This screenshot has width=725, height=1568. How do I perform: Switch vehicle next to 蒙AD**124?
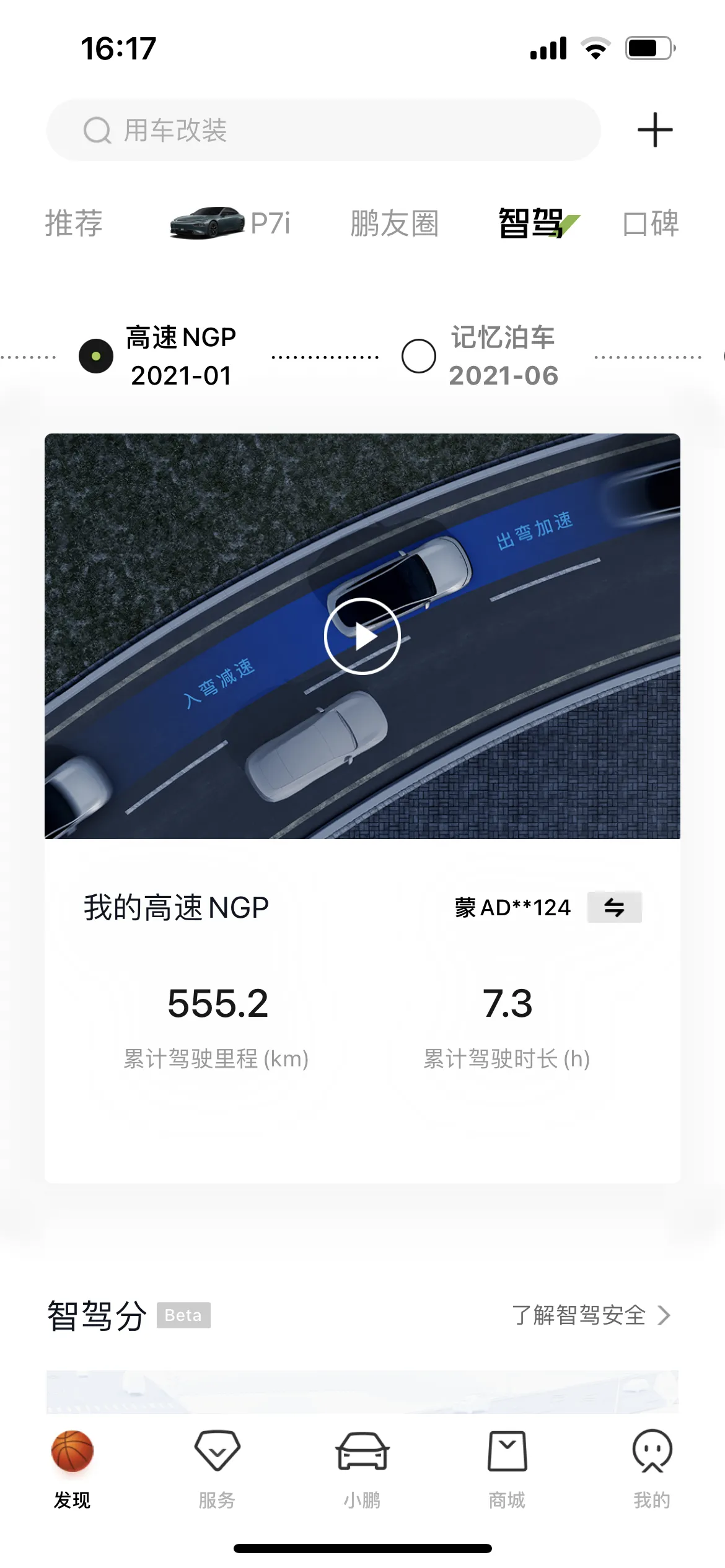pos(614,907)
